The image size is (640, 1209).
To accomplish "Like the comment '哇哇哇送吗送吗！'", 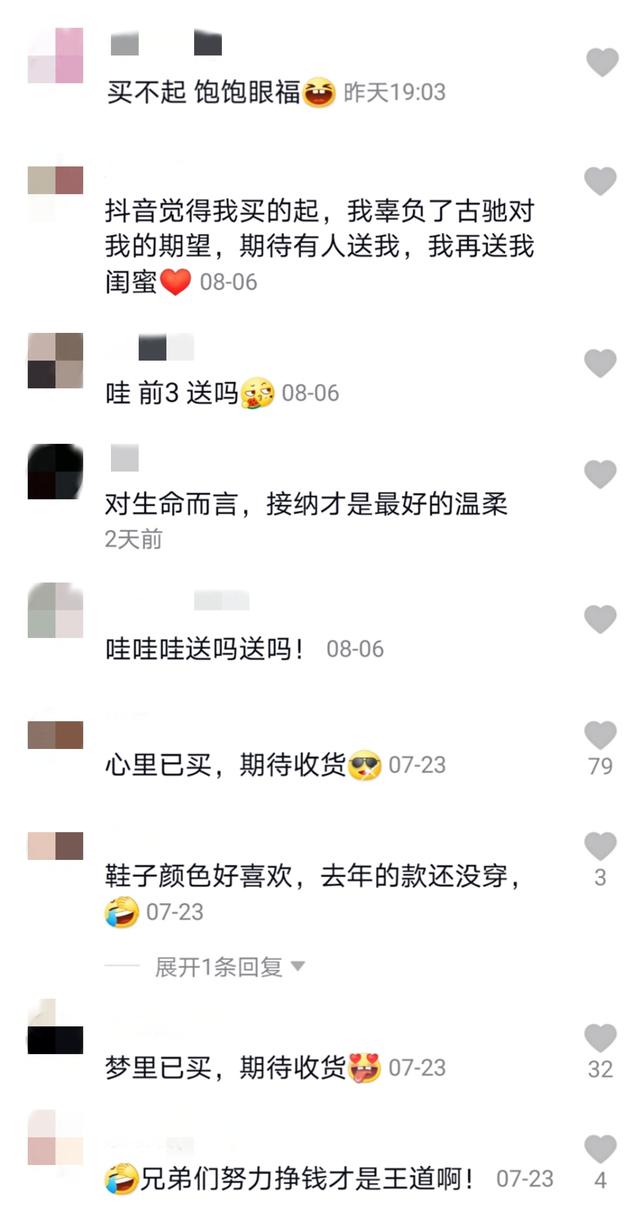I will 601,620.
